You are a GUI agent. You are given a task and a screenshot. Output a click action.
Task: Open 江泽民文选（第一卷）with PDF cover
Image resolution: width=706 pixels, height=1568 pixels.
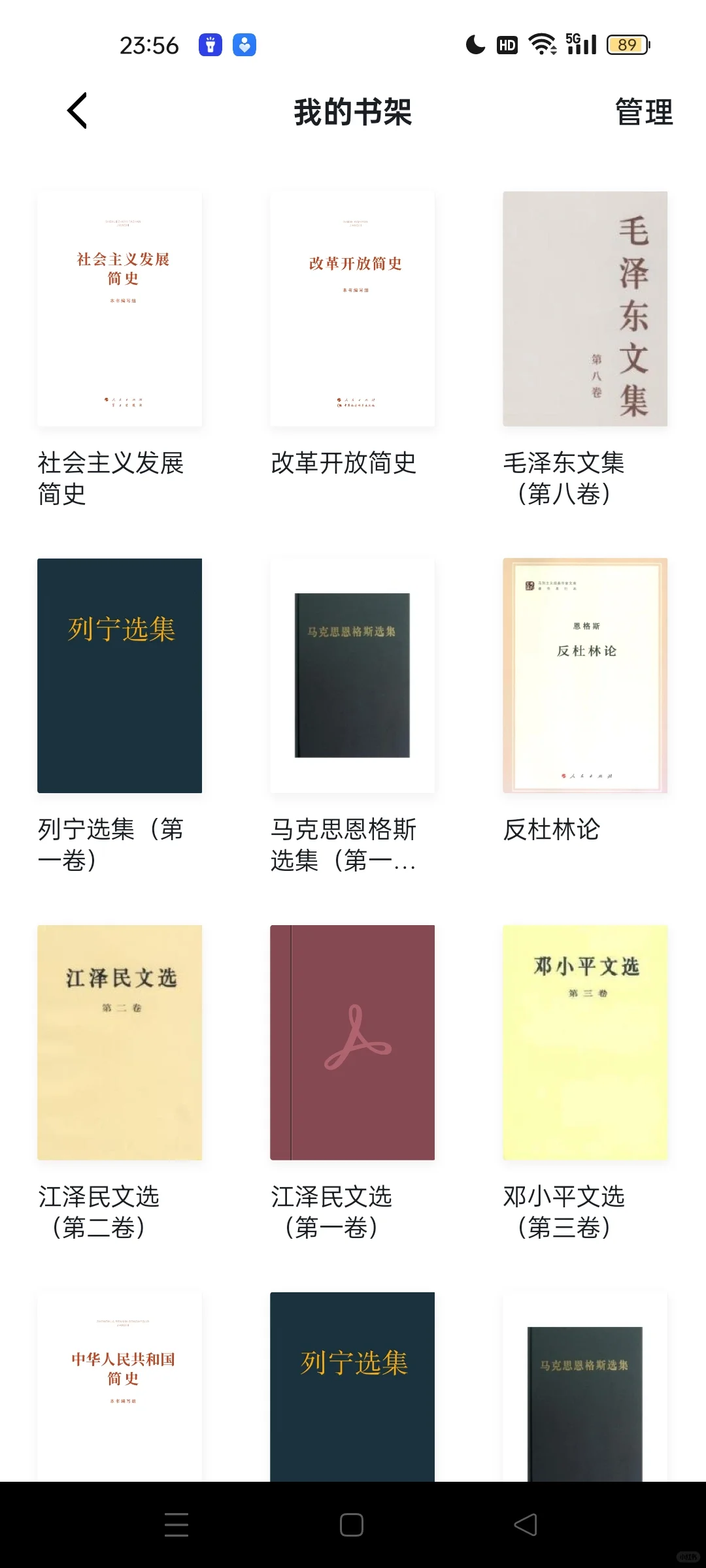click(x=352, y=1043)
